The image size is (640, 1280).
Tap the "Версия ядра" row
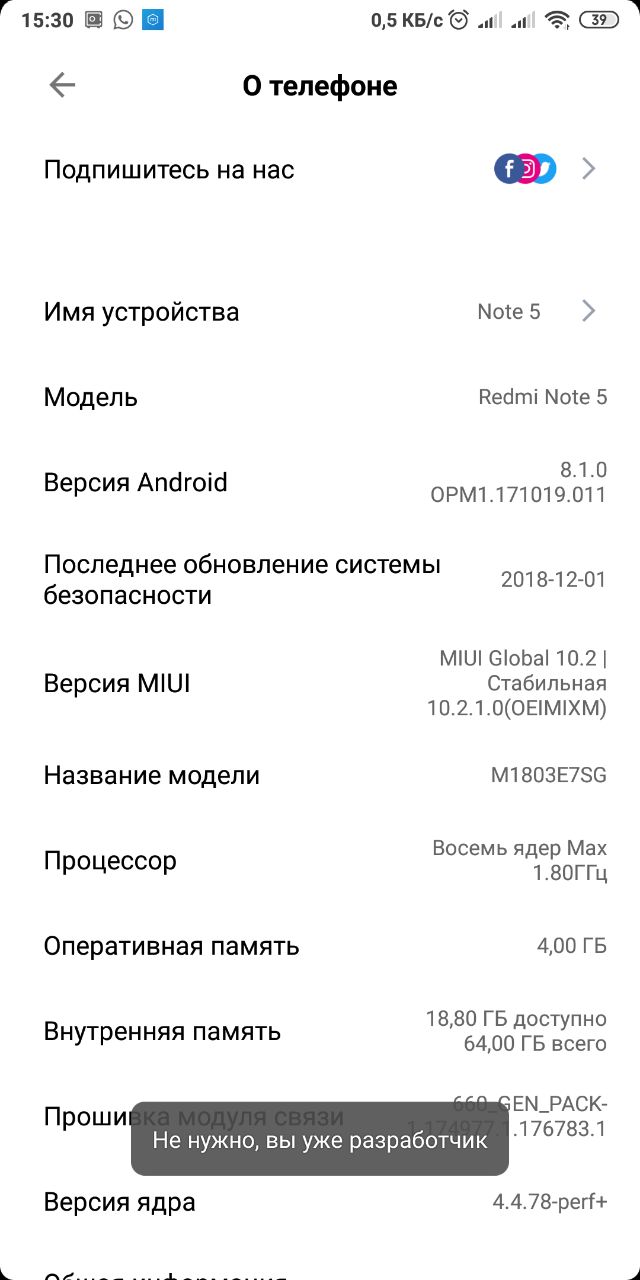click(320, 1202)
